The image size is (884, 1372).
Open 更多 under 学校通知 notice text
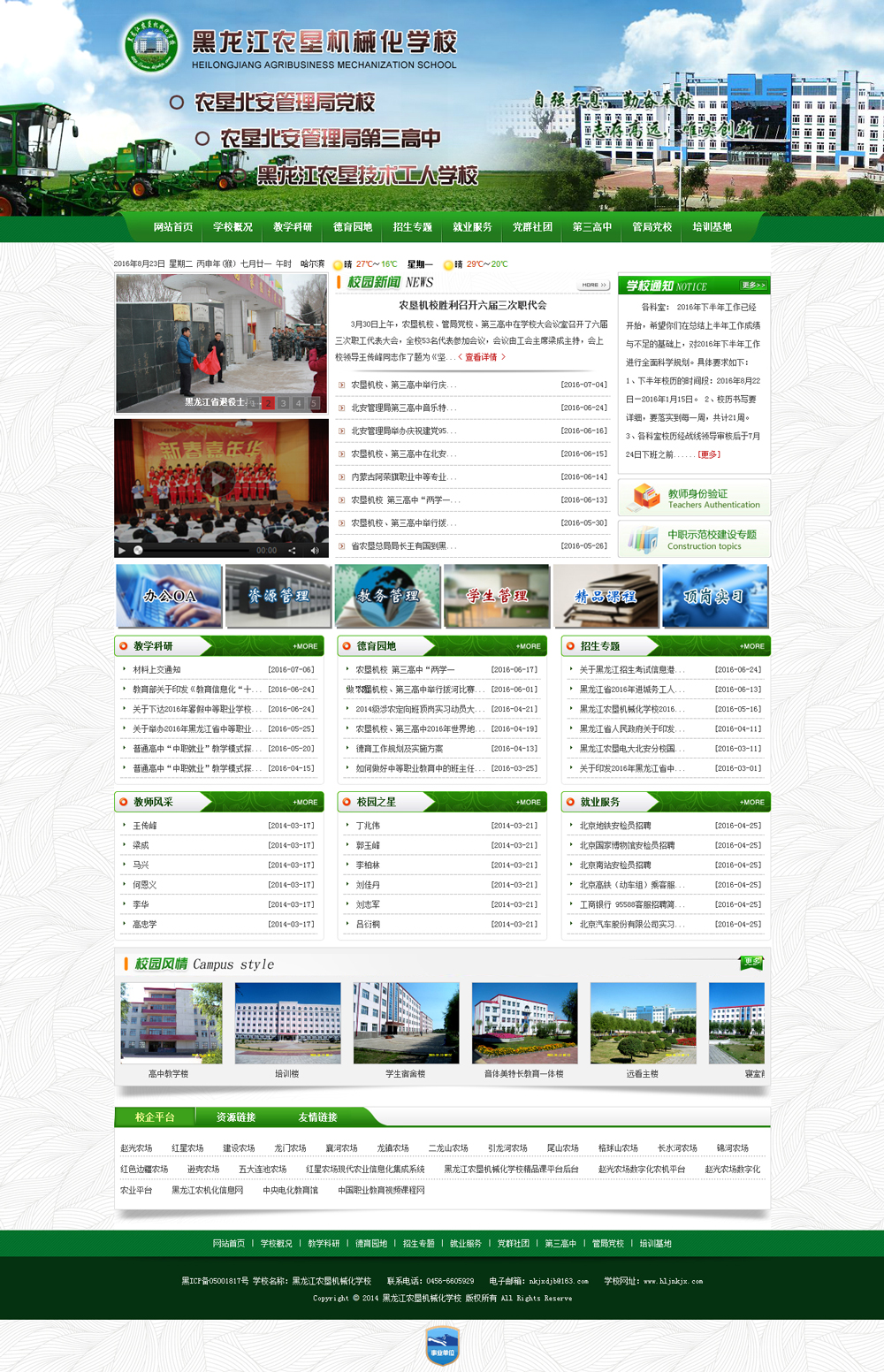click(x=709, y=454)
